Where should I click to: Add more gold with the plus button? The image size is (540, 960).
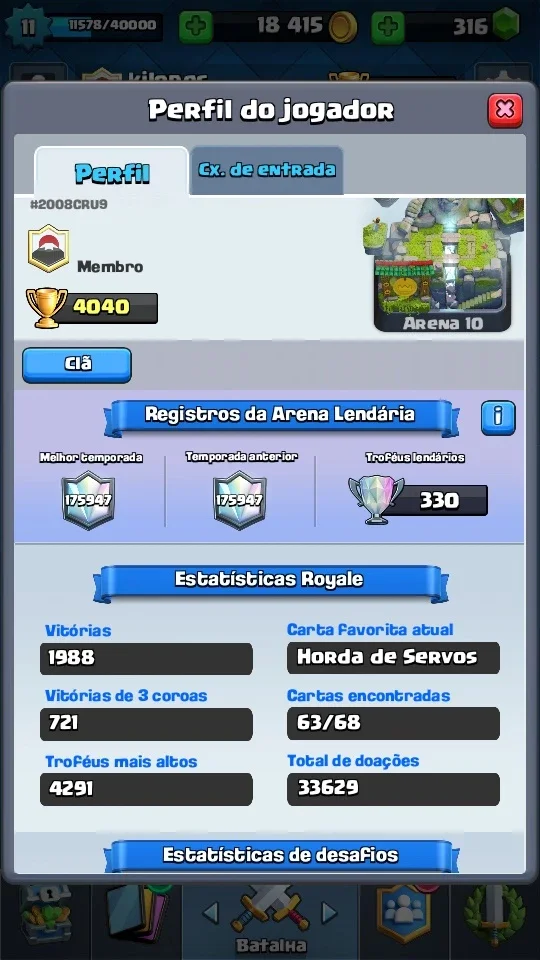196,26
